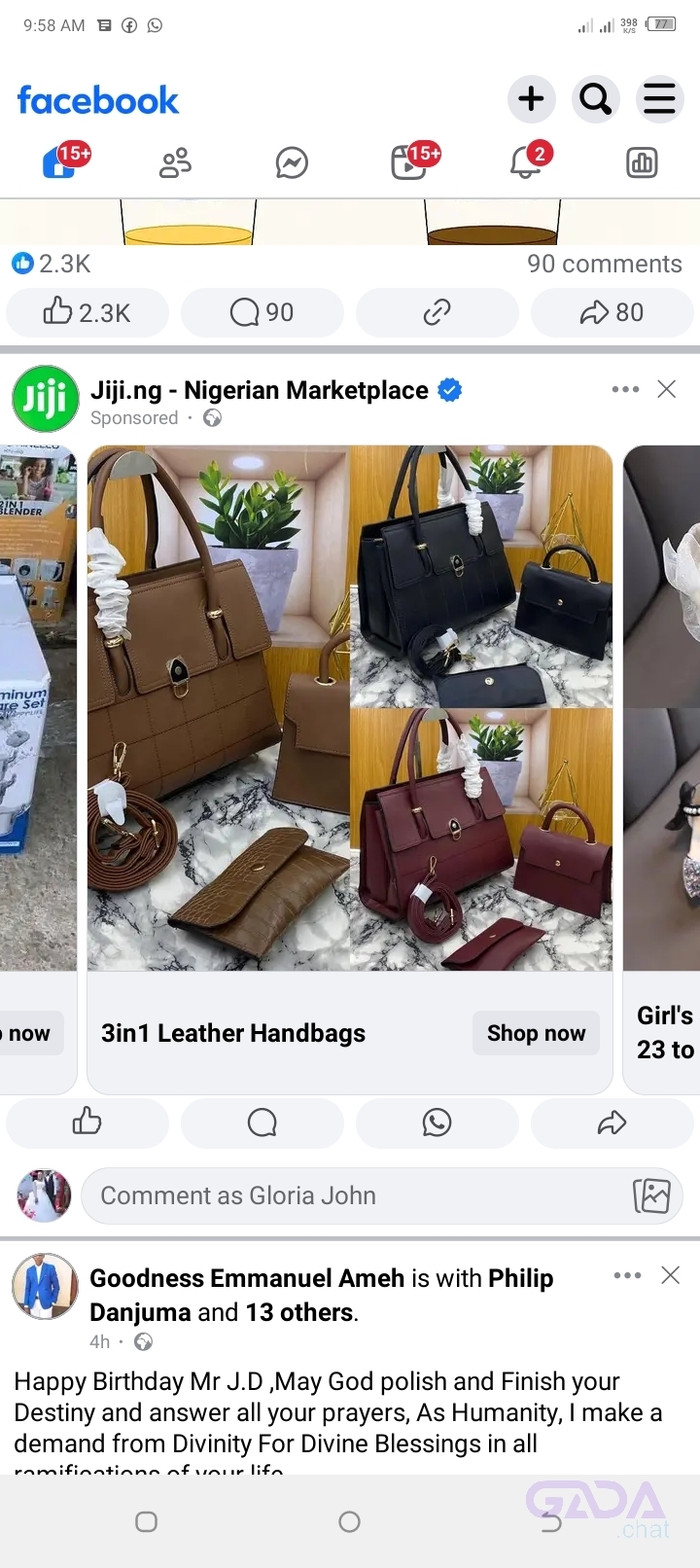Hide the Jiji.ng sponsored ad
The width and height of the screenshot is (700, 1568).
click(x=667, y=389)
